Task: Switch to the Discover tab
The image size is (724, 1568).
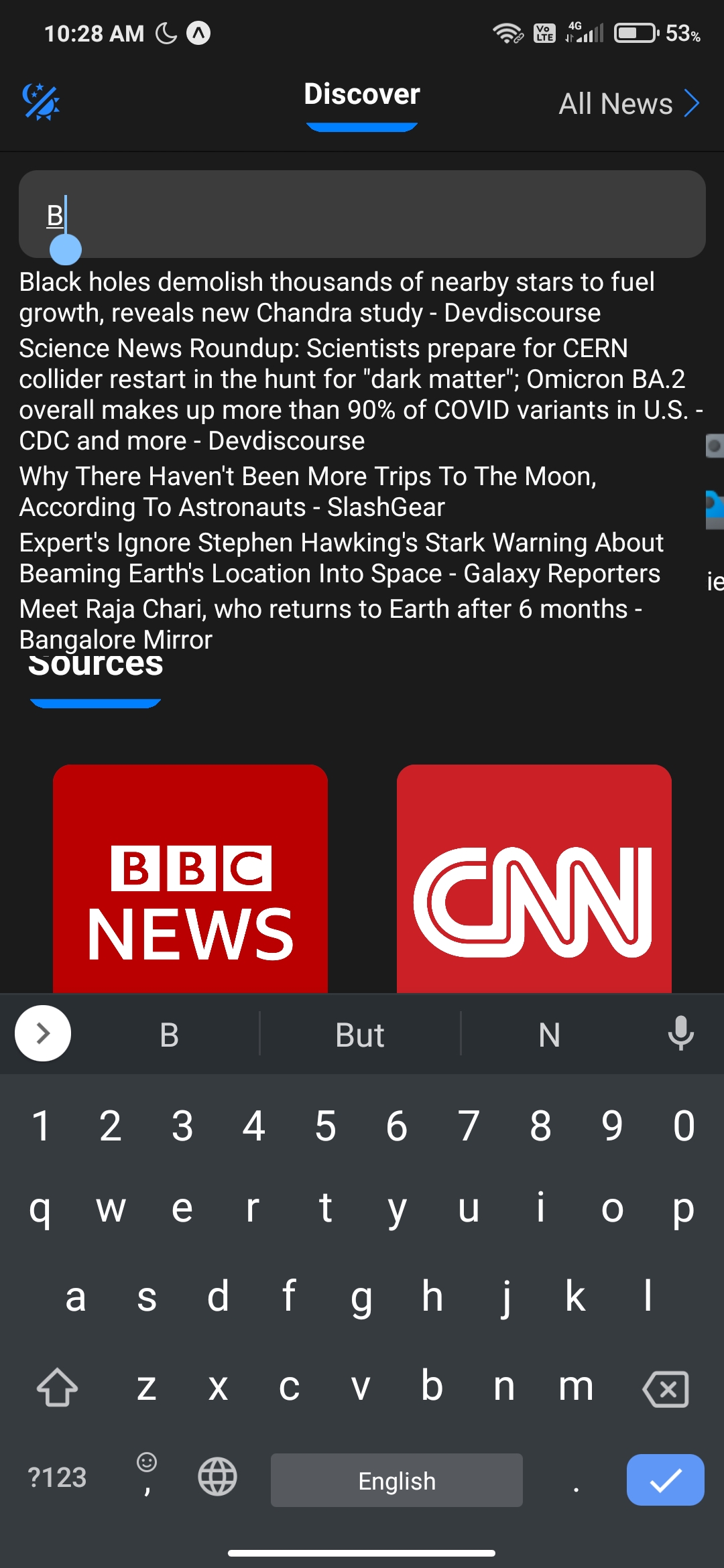Action: point(362,94)
